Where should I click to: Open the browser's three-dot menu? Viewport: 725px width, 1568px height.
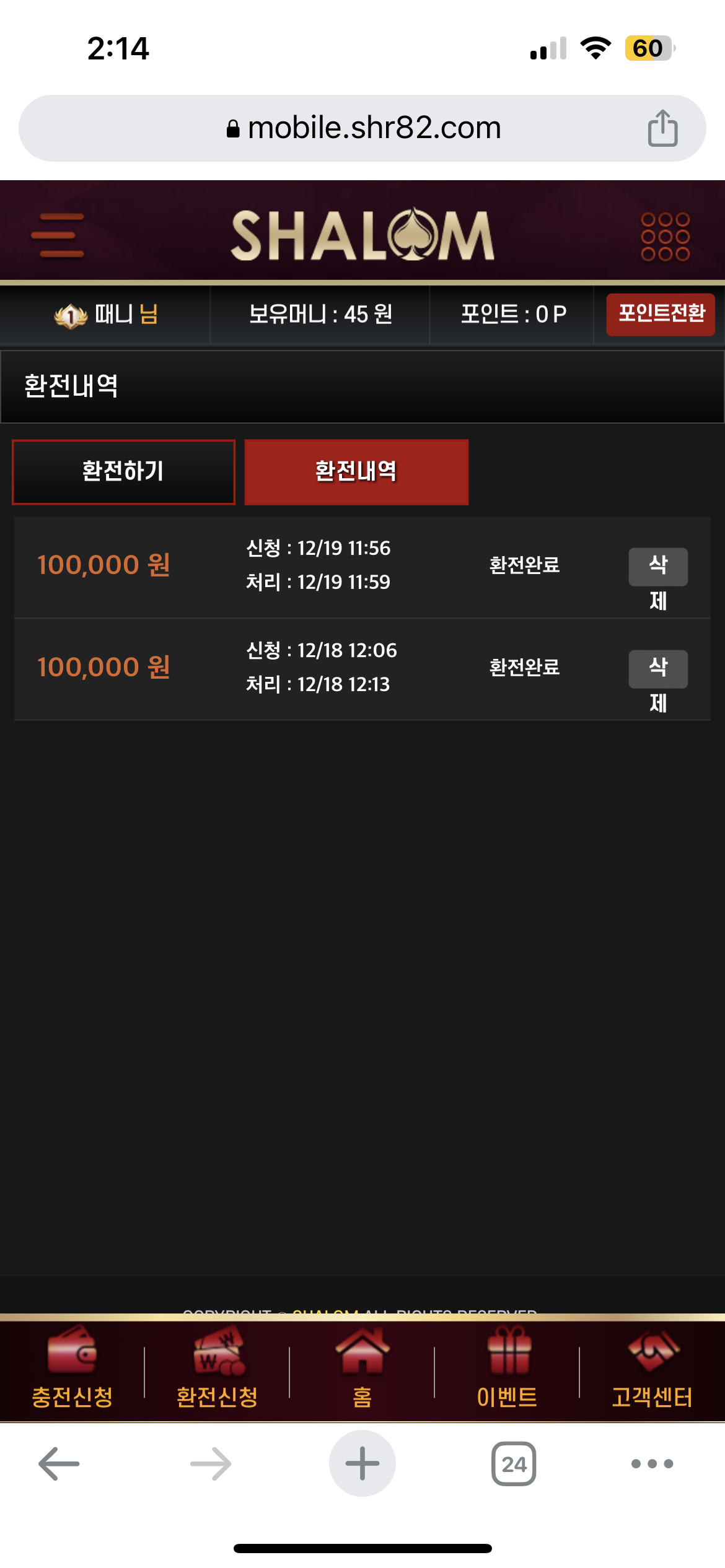(652, 1464)
